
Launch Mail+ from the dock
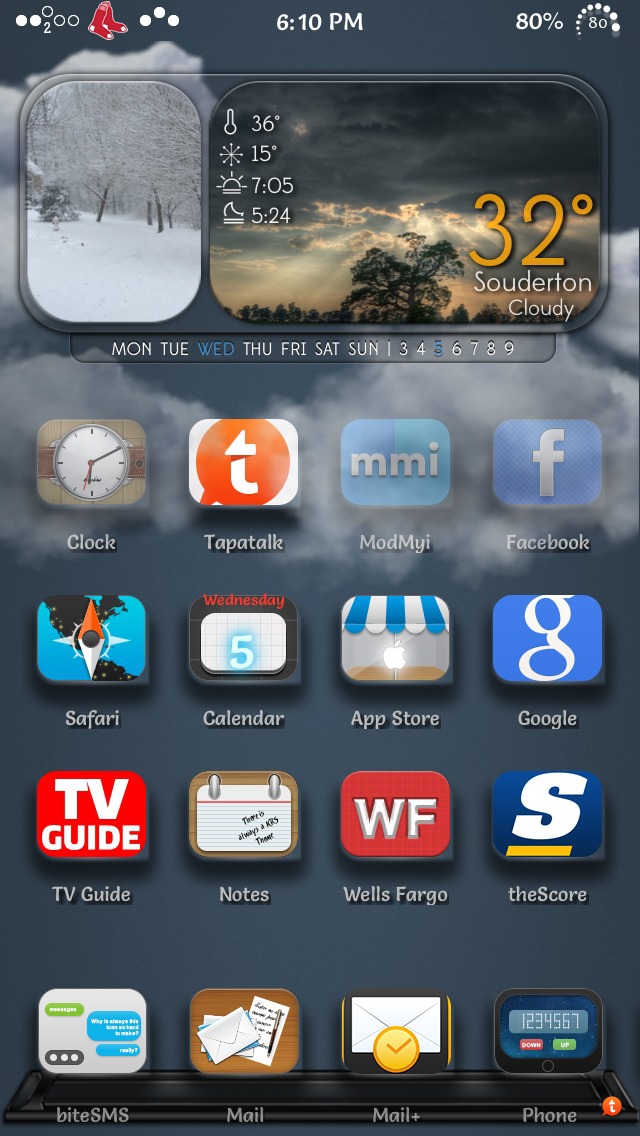pos(395,1031)
